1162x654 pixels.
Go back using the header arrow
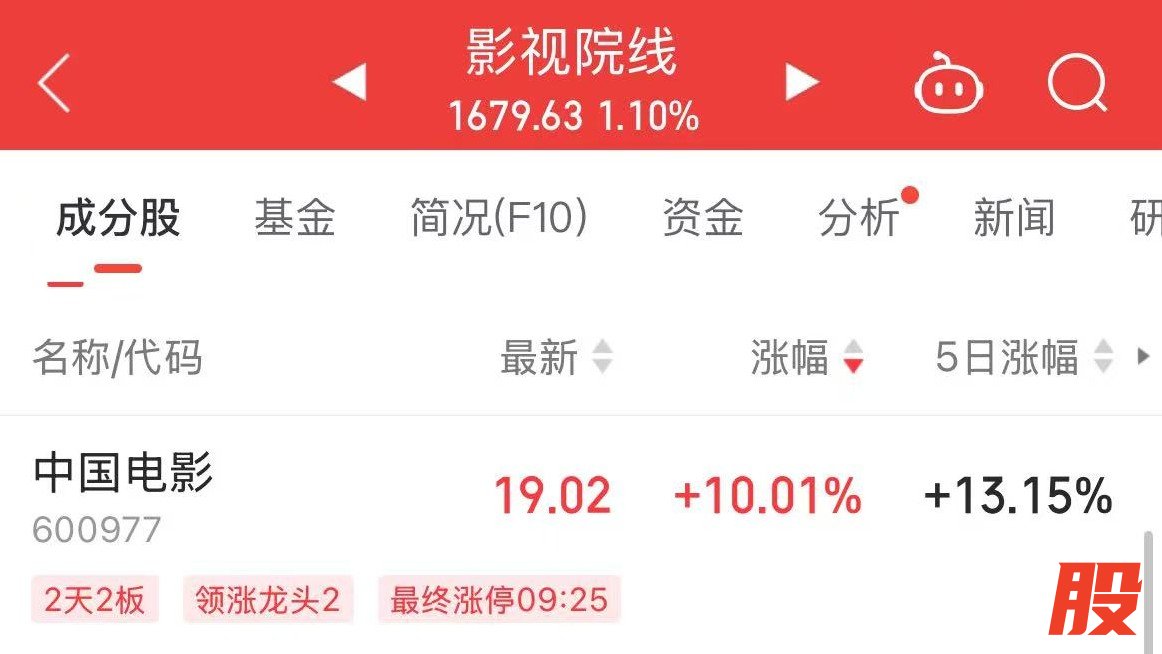(54, 82)
